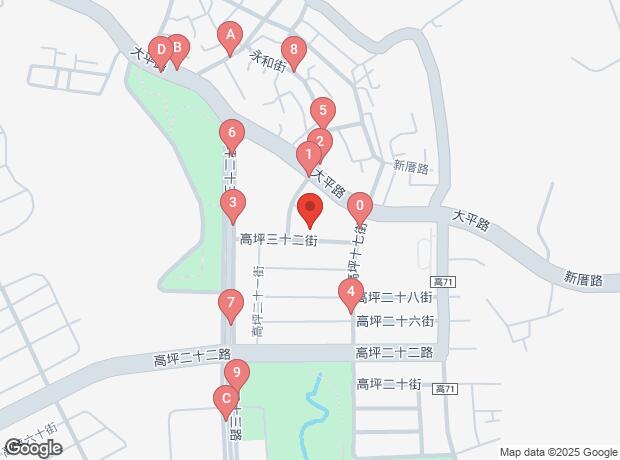The height and width of the screenshot is (460, 620).
Task: Select marker 8 near 永和街
Action: coord(293,50)
